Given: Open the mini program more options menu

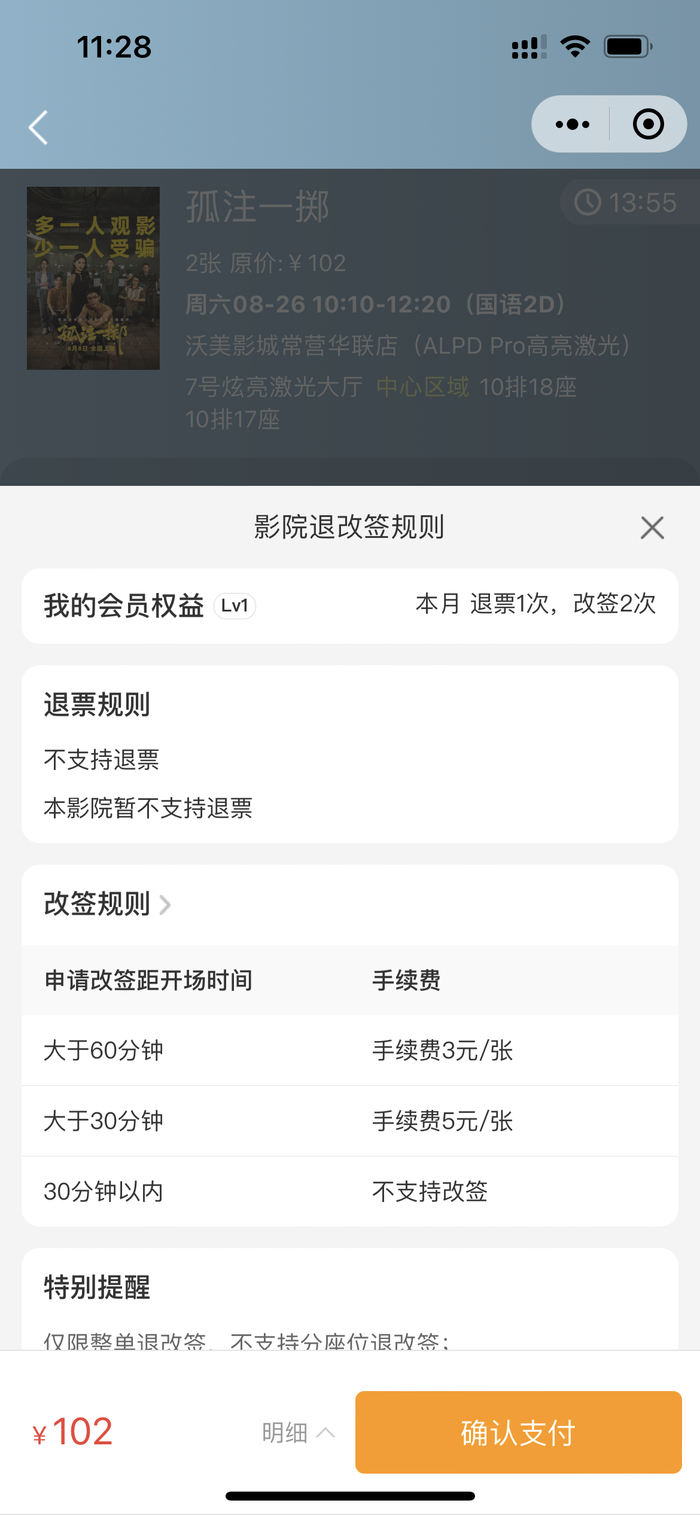Looking at the screenshot, I should pyautogui.click(x=572, y=124).
